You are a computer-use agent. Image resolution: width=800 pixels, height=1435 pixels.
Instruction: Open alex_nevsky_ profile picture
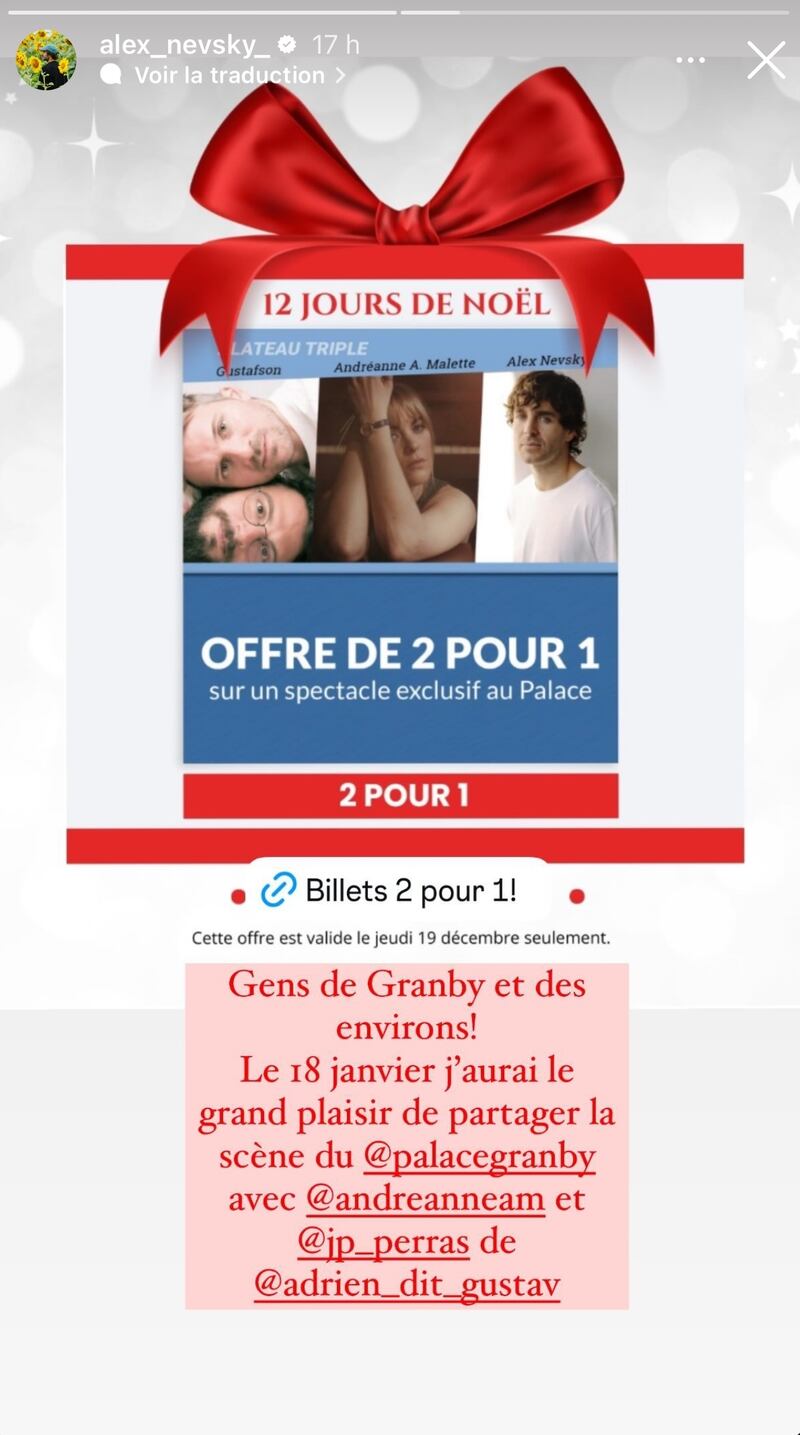pos(46,60)
